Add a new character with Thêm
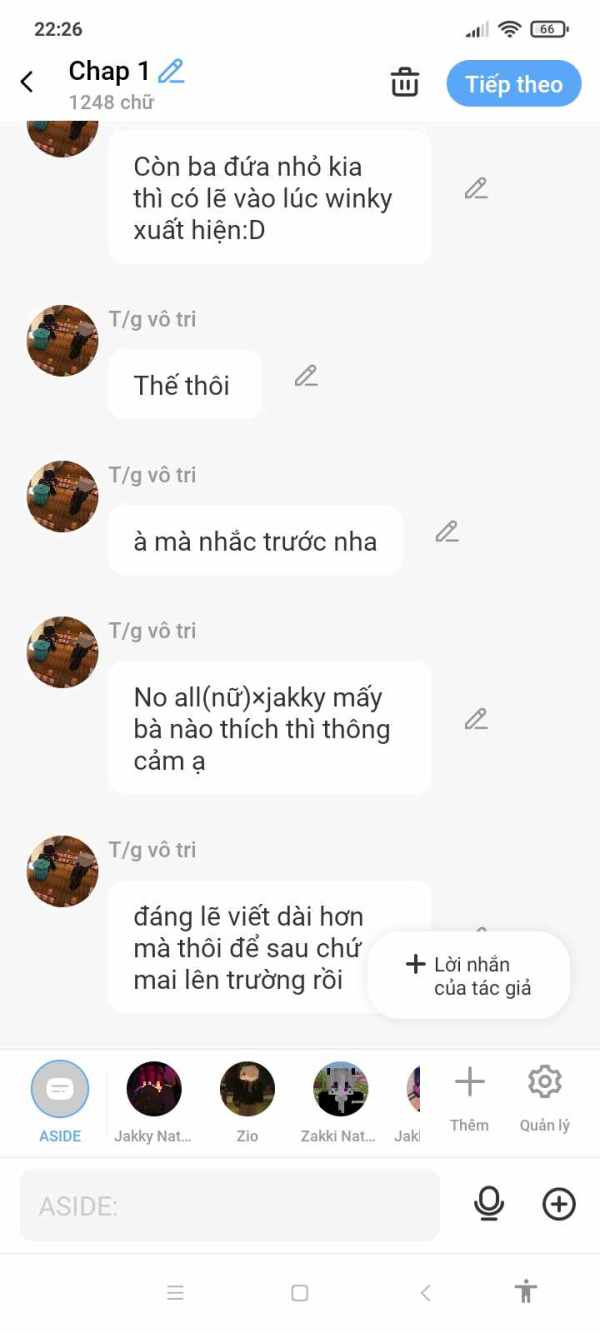The height and width of the screenshot is (1333, 600). click(x=469, y=1098)
